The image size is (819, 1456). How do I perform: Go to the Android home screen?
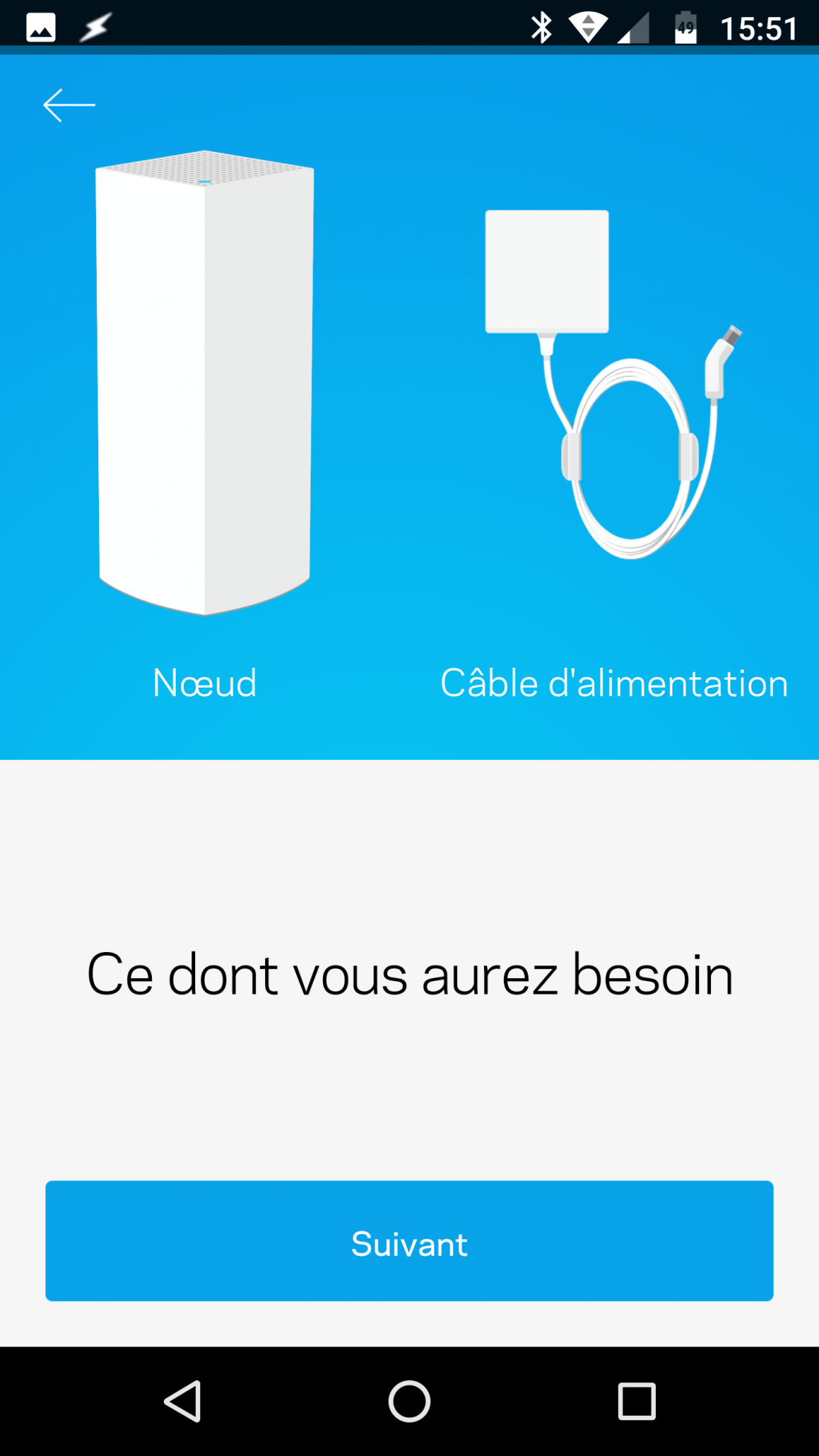pyautogui.click(x=409, y=1401)
